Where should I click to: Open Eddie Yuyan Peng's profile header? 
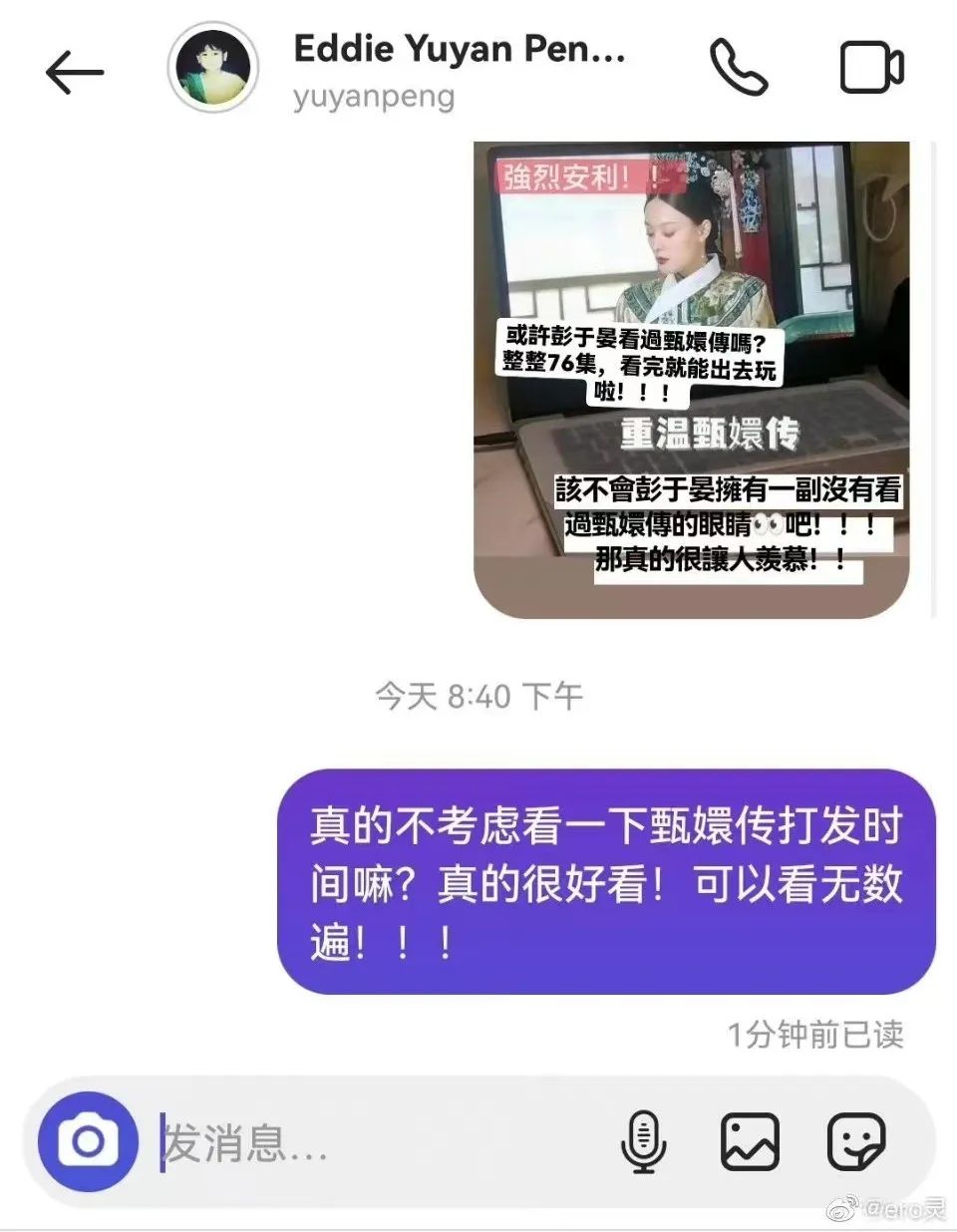[459, 70]
